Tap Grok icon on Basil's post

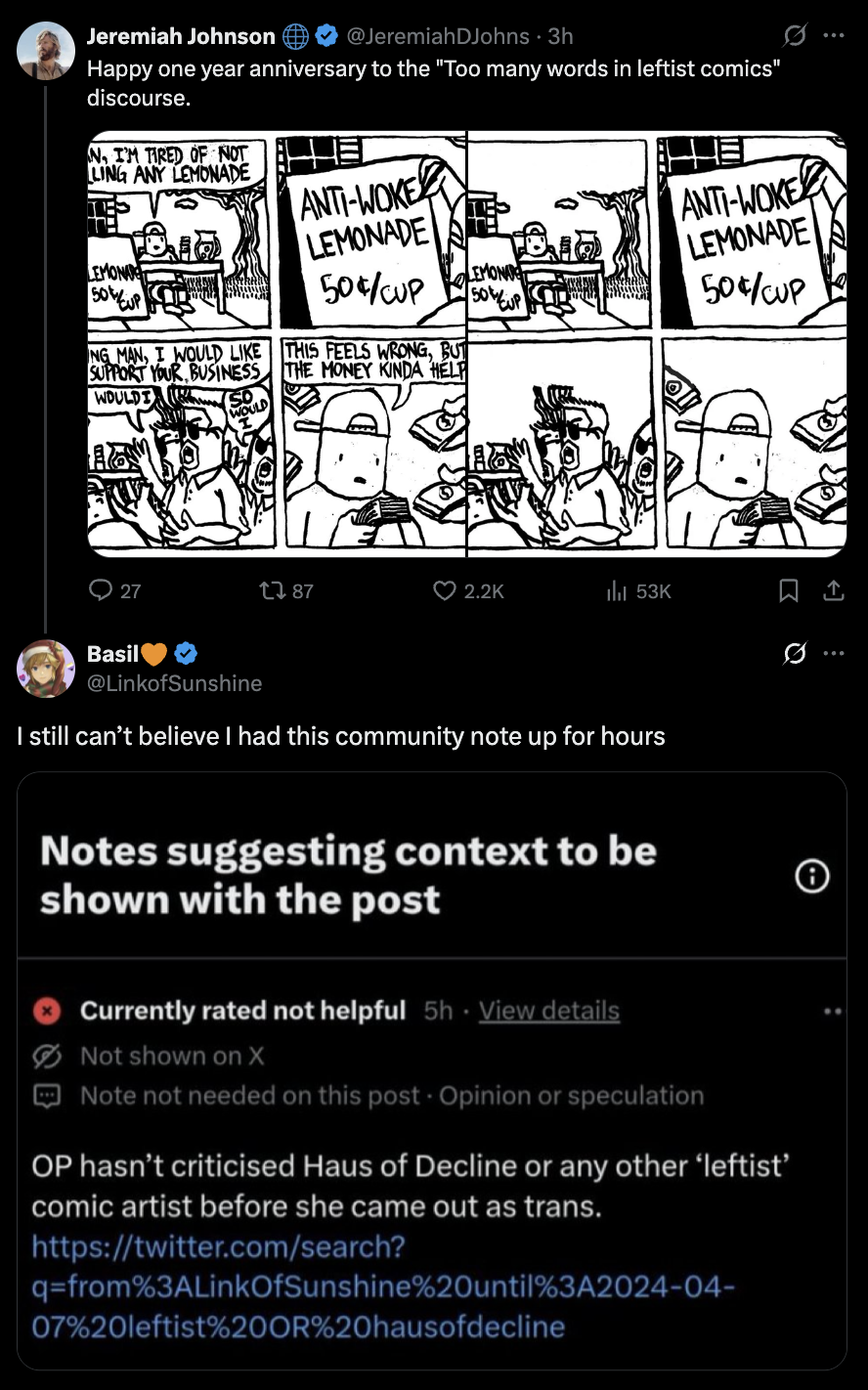[x=795, y=654]
